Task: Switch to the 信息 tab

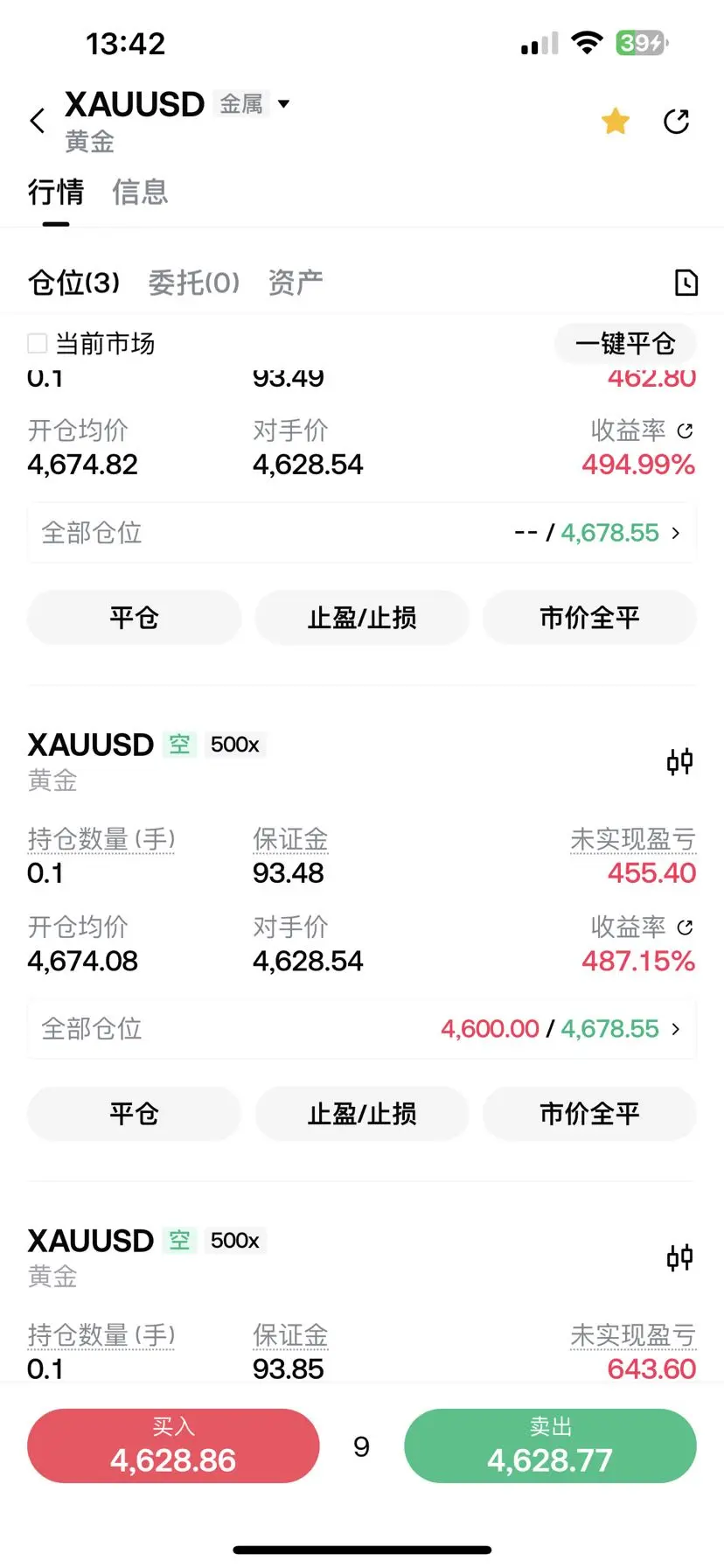Action: pyautogui.click(x=140, y=192)
